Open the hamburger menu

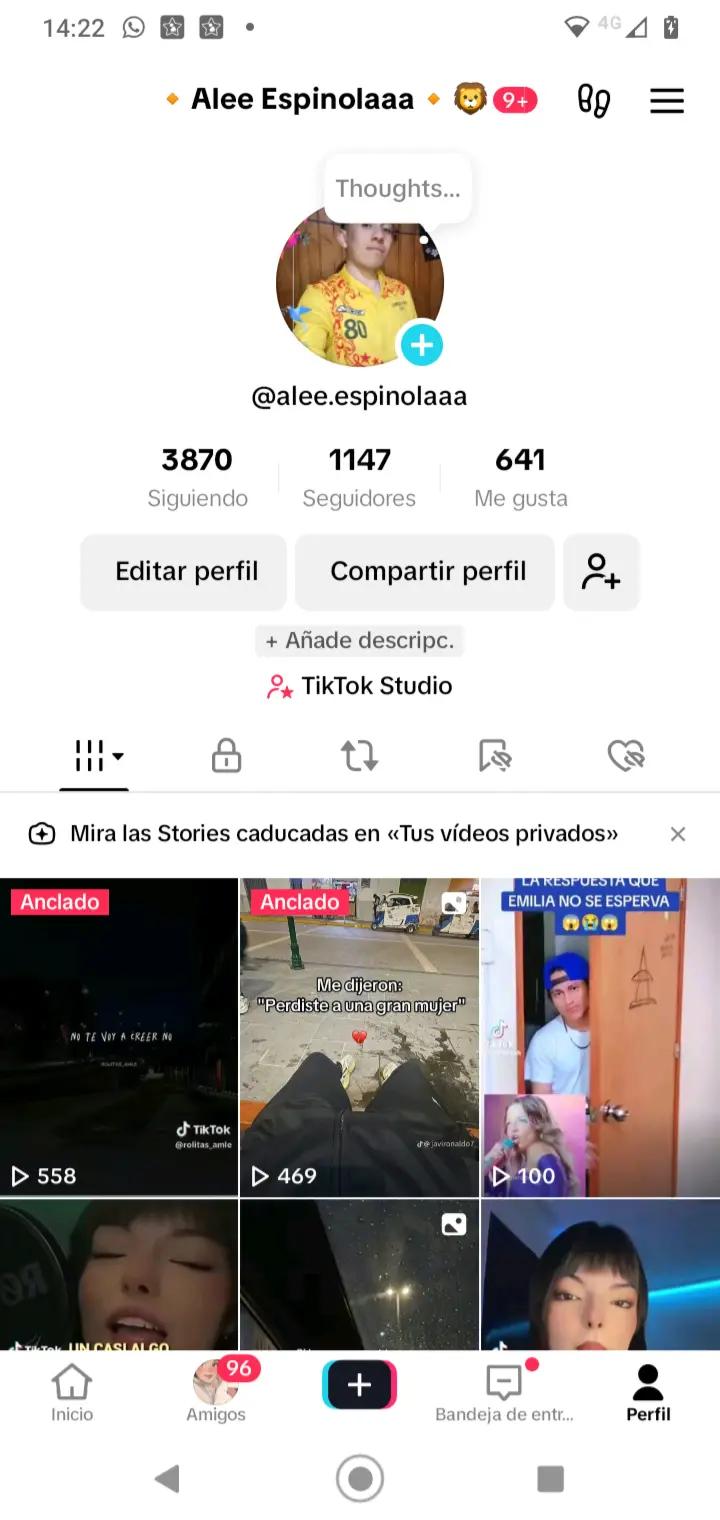(x=667, y=100)
